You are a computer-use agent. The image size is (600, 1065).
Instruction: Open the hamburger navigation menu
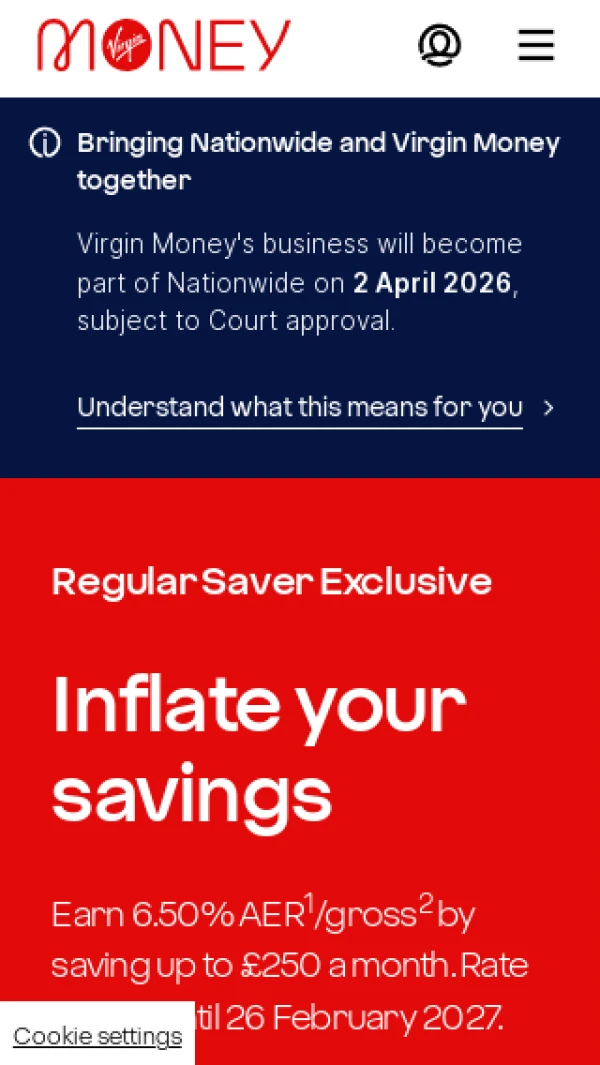tap(536, 45)
